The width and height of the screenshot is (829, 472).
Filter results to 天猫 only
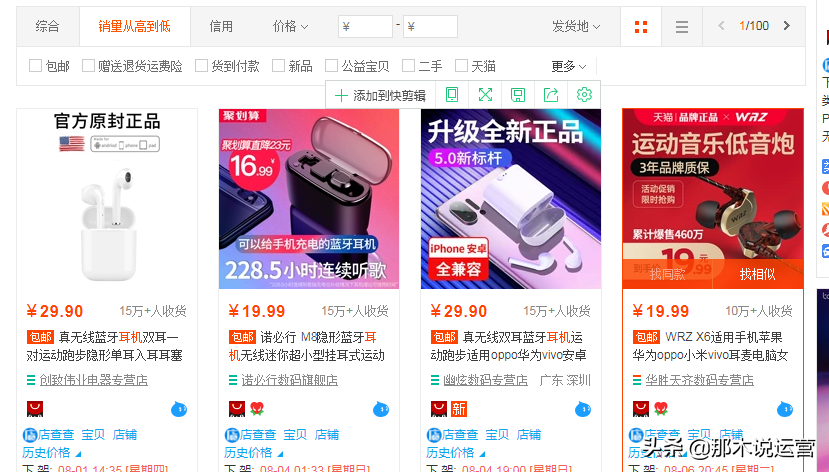[462, 66]
